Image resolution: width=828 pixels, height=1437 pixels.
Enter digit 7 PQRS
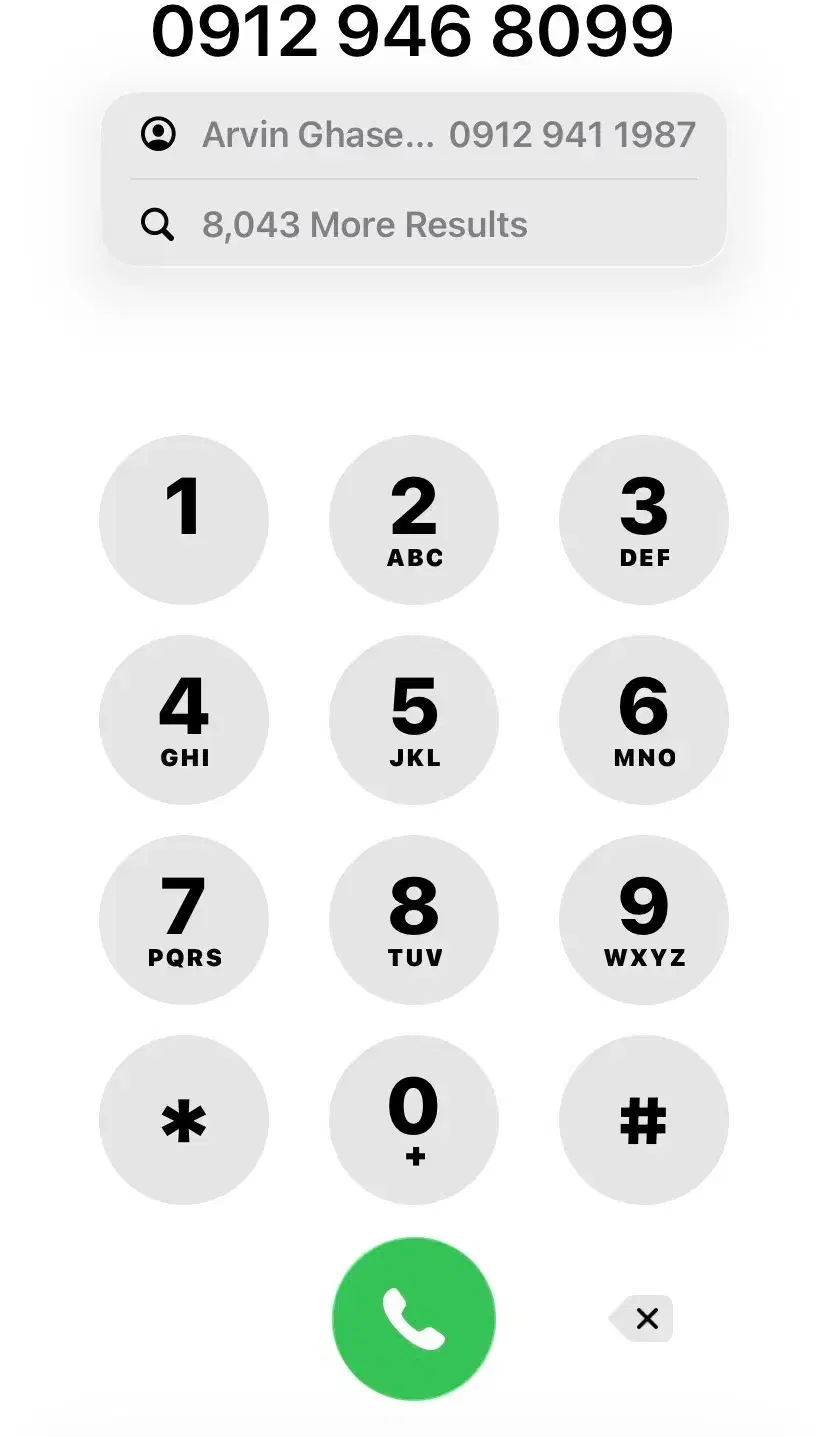pyautogui.click(x=184, y=920)
